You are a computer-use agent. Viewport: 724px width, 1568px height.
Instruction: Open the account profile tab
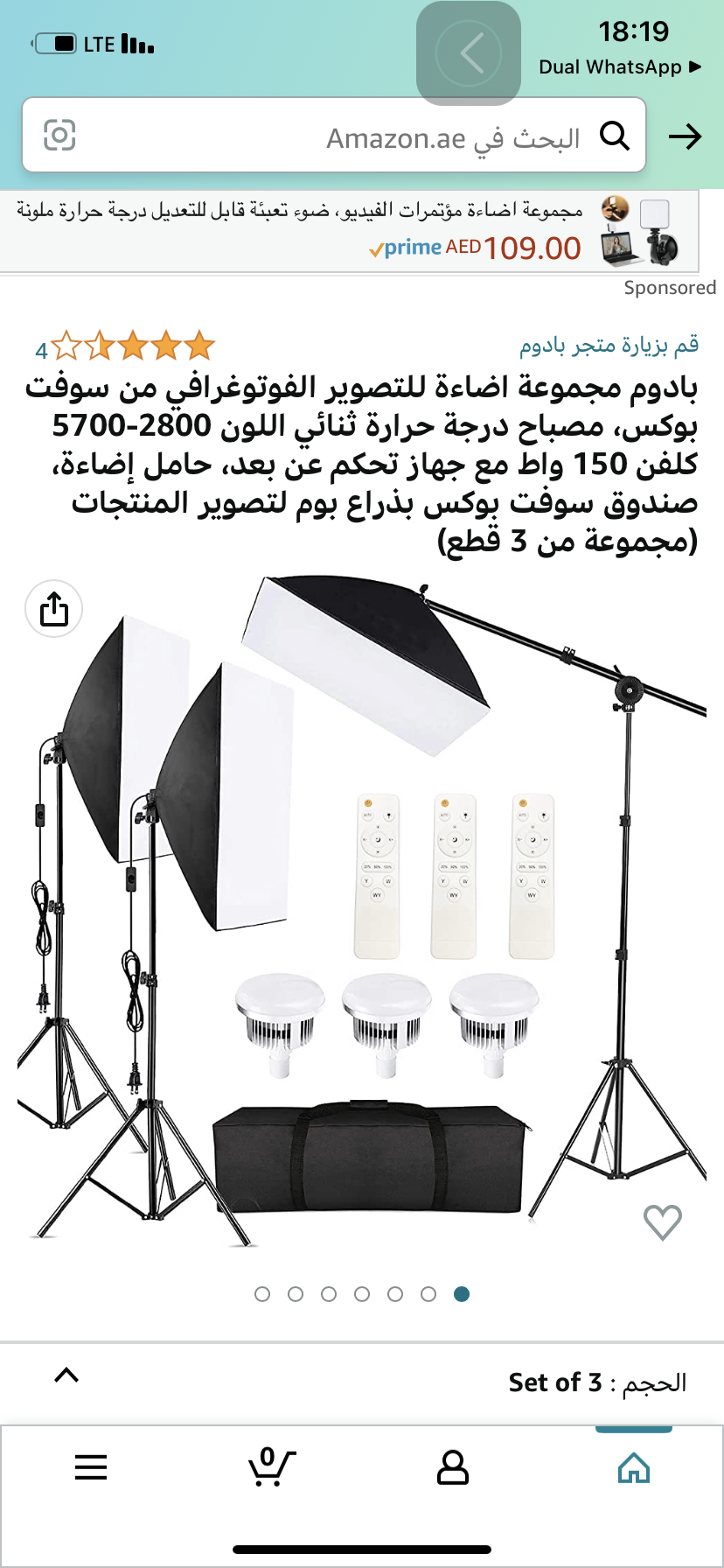coord(453,1467)
